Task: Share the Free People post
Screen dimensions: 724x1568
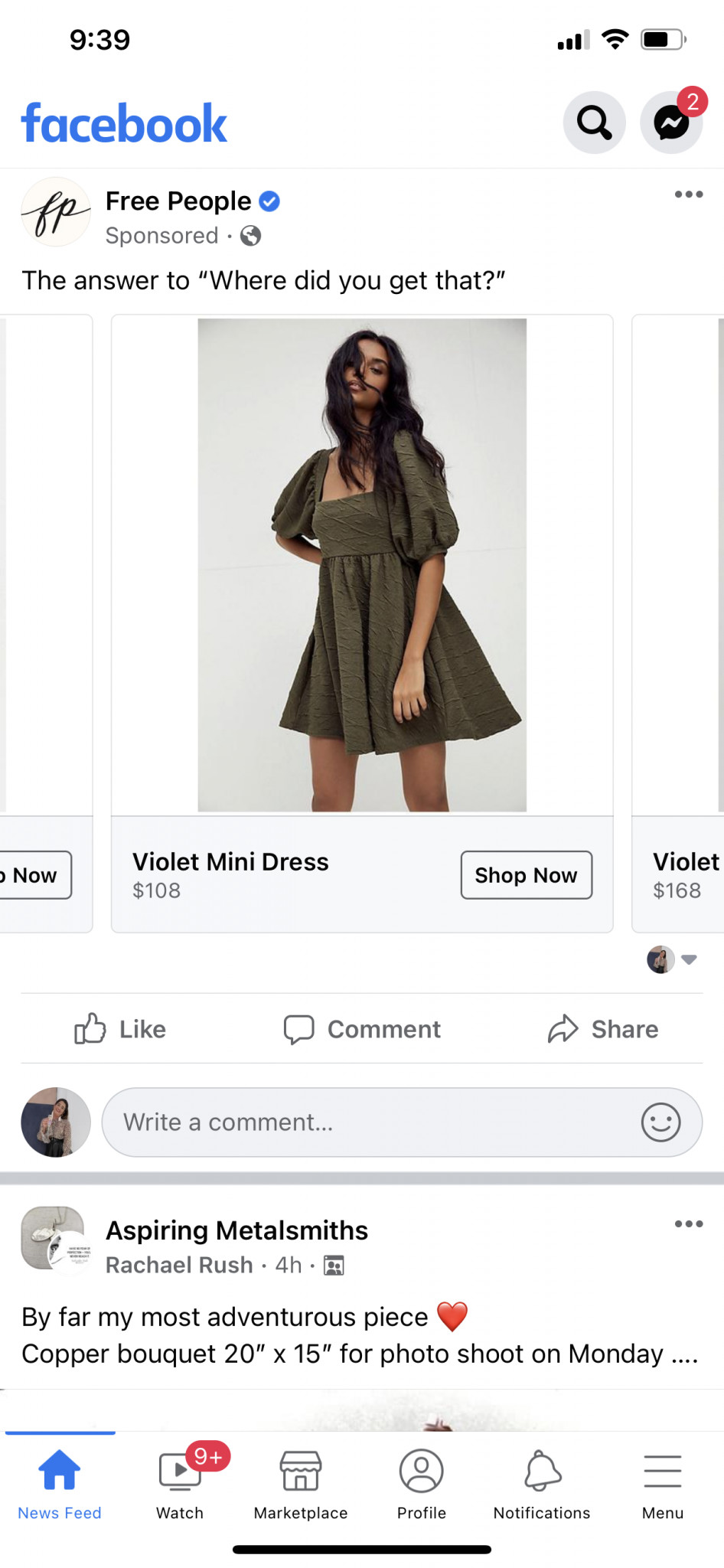Action: tap(603, 1029)
